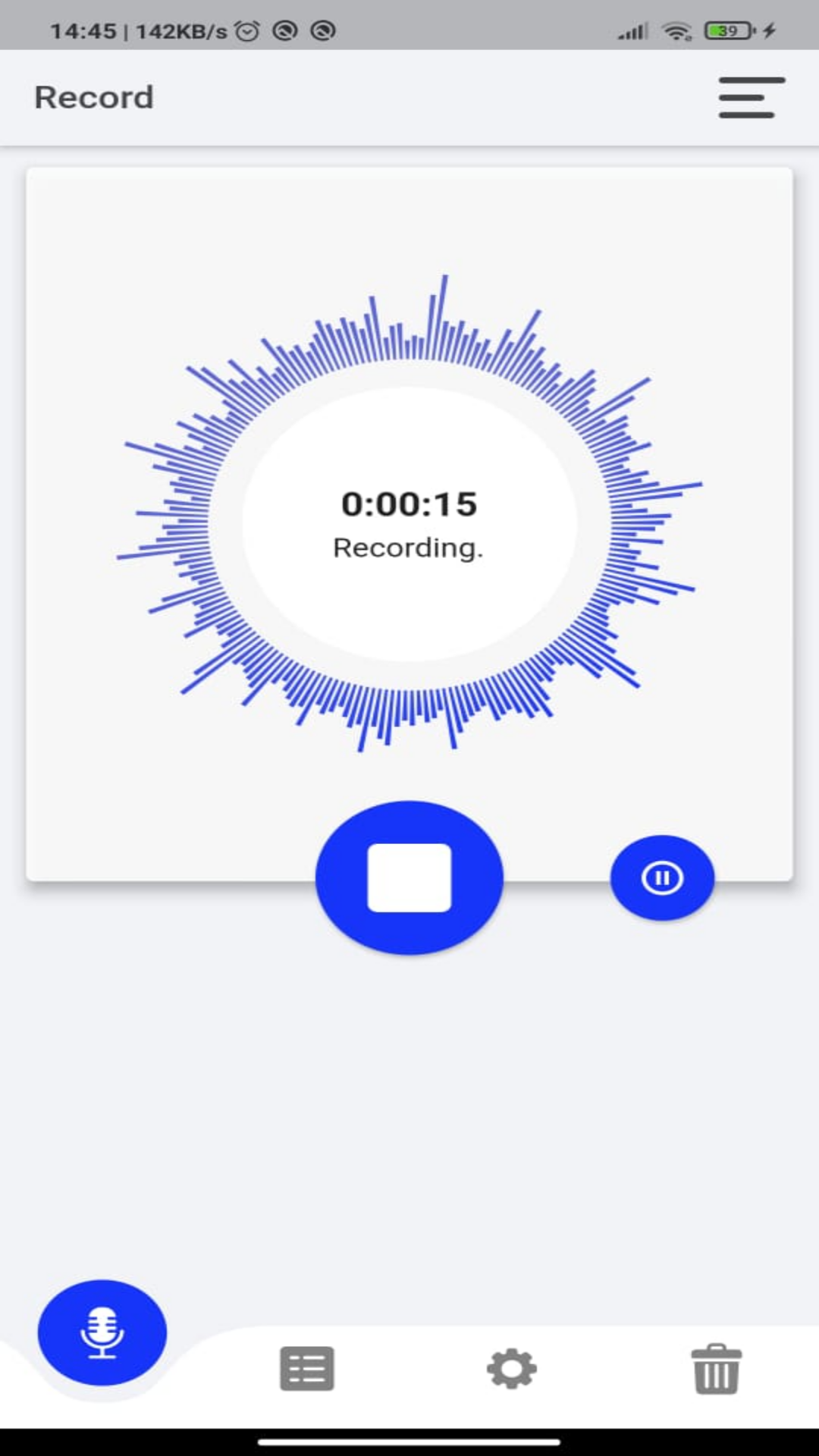The image size is (819, 1456).
Task: Open the recordings list tab
Action: 307,1369
